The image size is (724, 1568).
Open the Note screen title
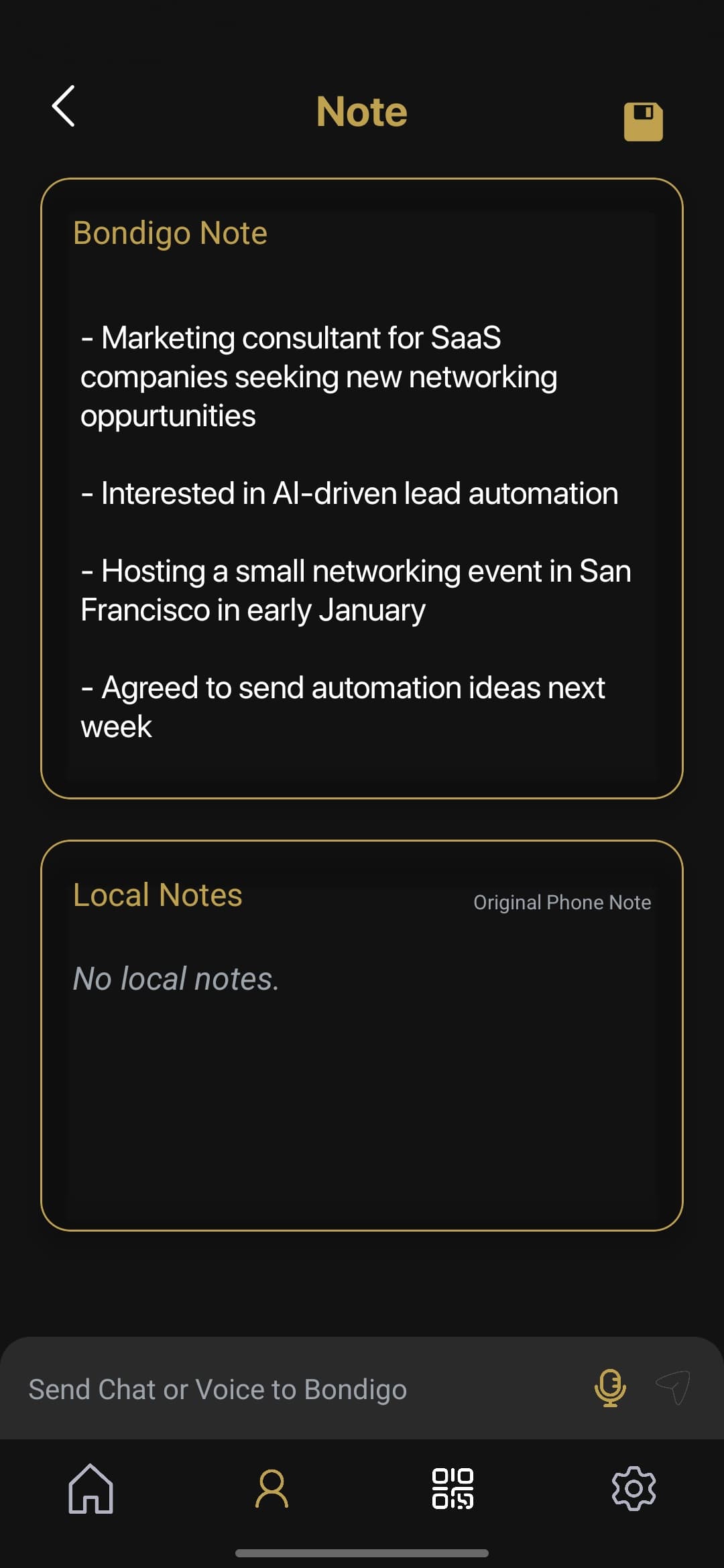coord(361,111)
